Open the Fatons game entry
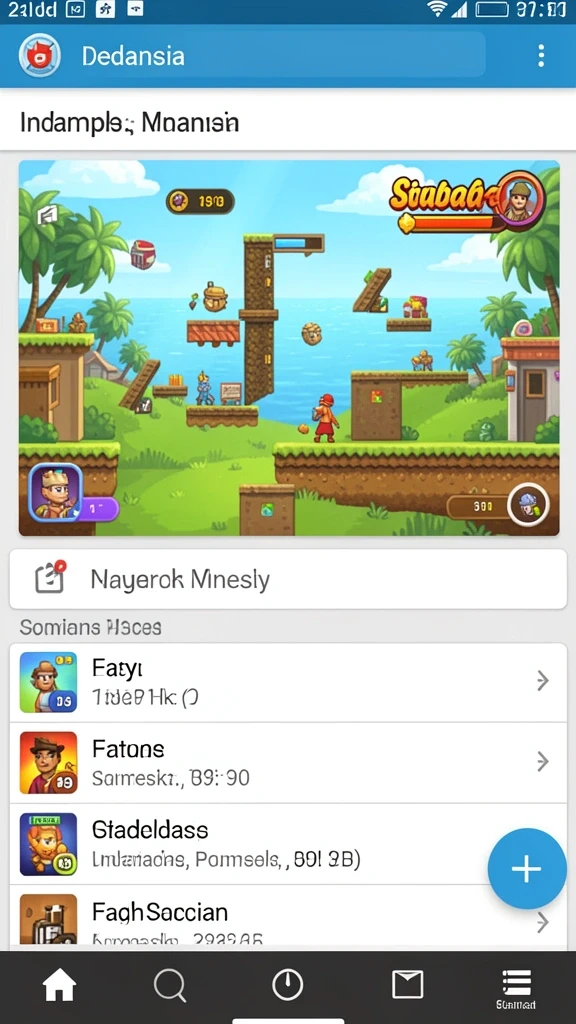The width and height of the screenshot is (576, 1024). (288, 763)
